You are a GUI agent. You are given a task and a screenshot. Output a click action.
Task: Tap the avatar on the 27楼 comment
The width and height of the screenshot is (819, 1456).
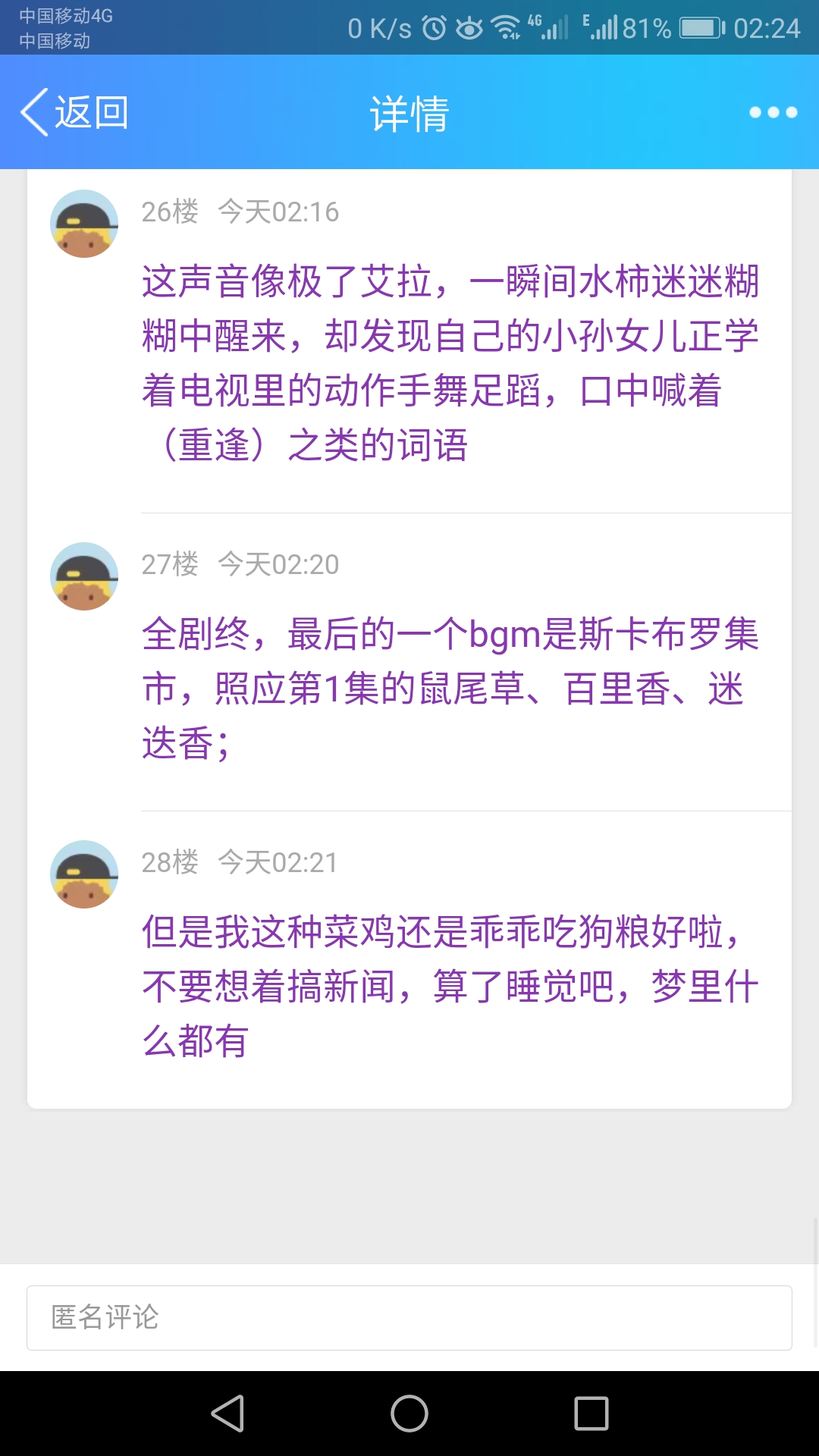coord(84,576)
